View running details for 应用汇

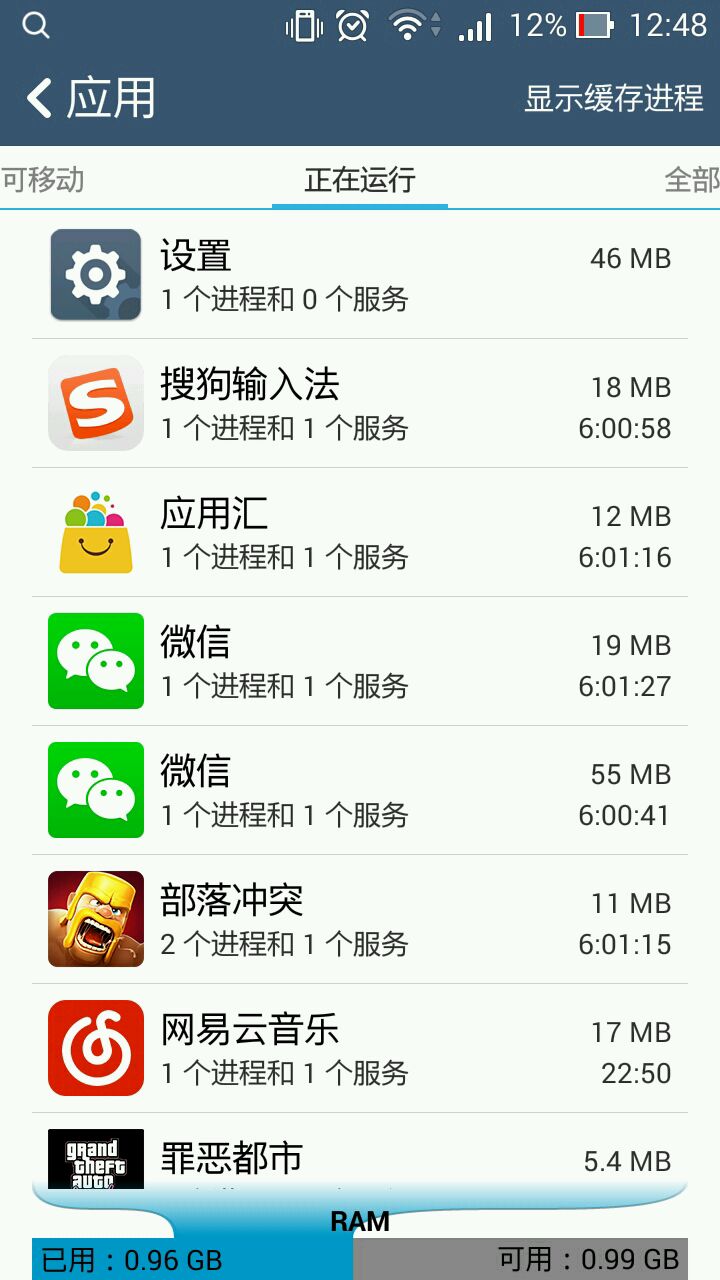(360, 533)
